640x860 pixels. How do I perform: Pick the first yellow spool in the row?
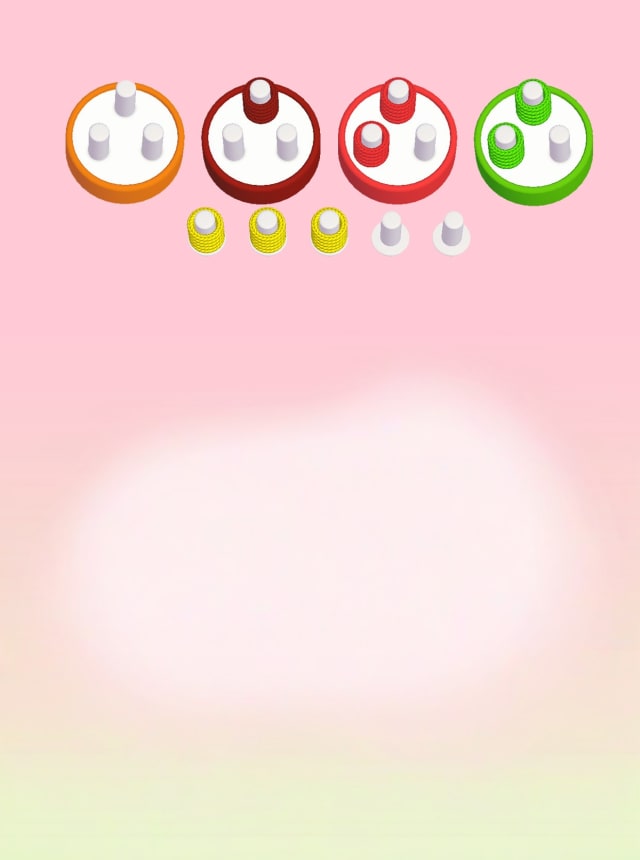(205, 231)
